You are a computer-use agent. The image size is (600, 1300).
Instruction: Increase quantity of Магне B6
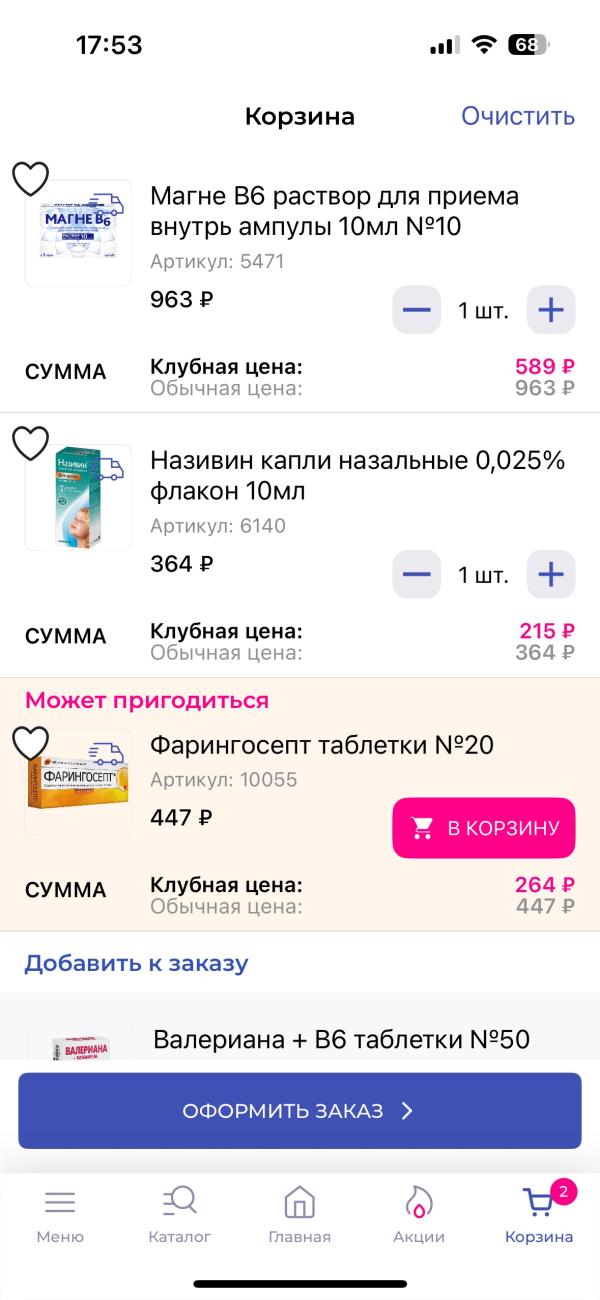(x=551, y=310)
